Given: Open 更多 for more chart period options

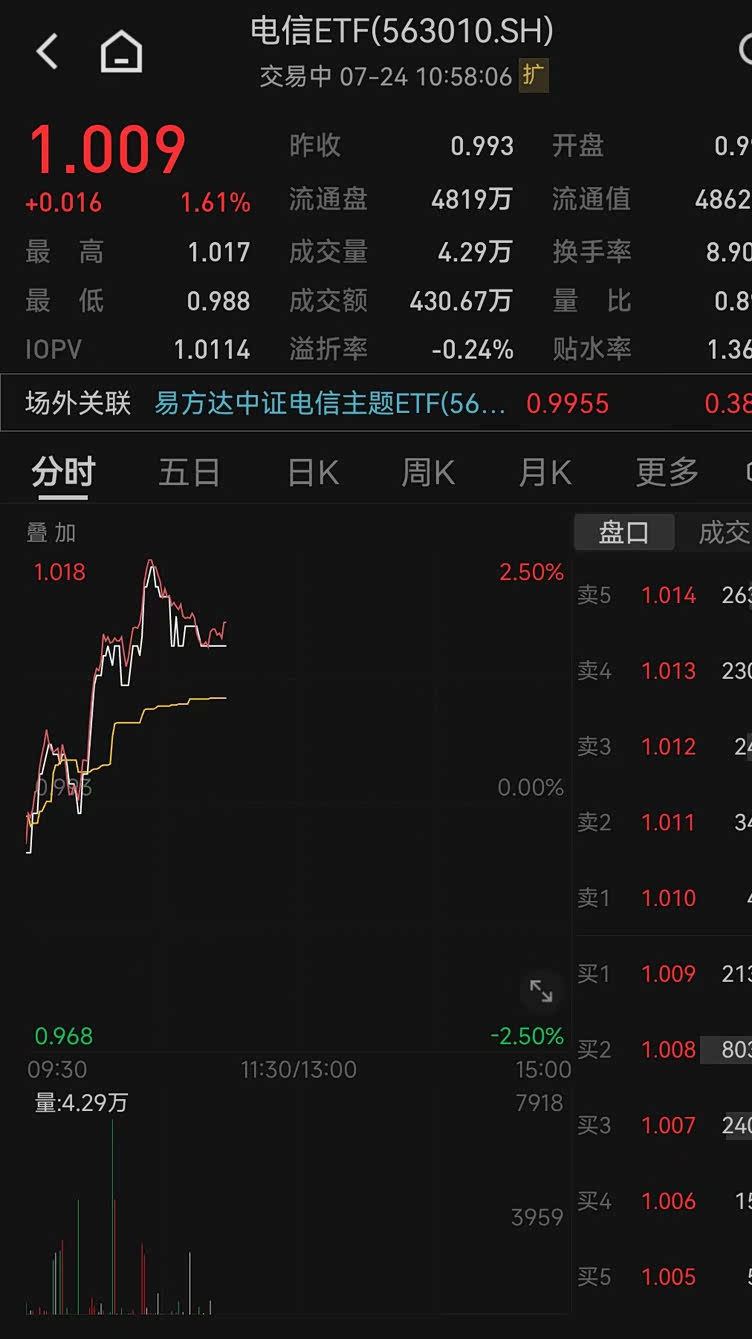Looking at the screenshot, I should click(x=664, y=473).
